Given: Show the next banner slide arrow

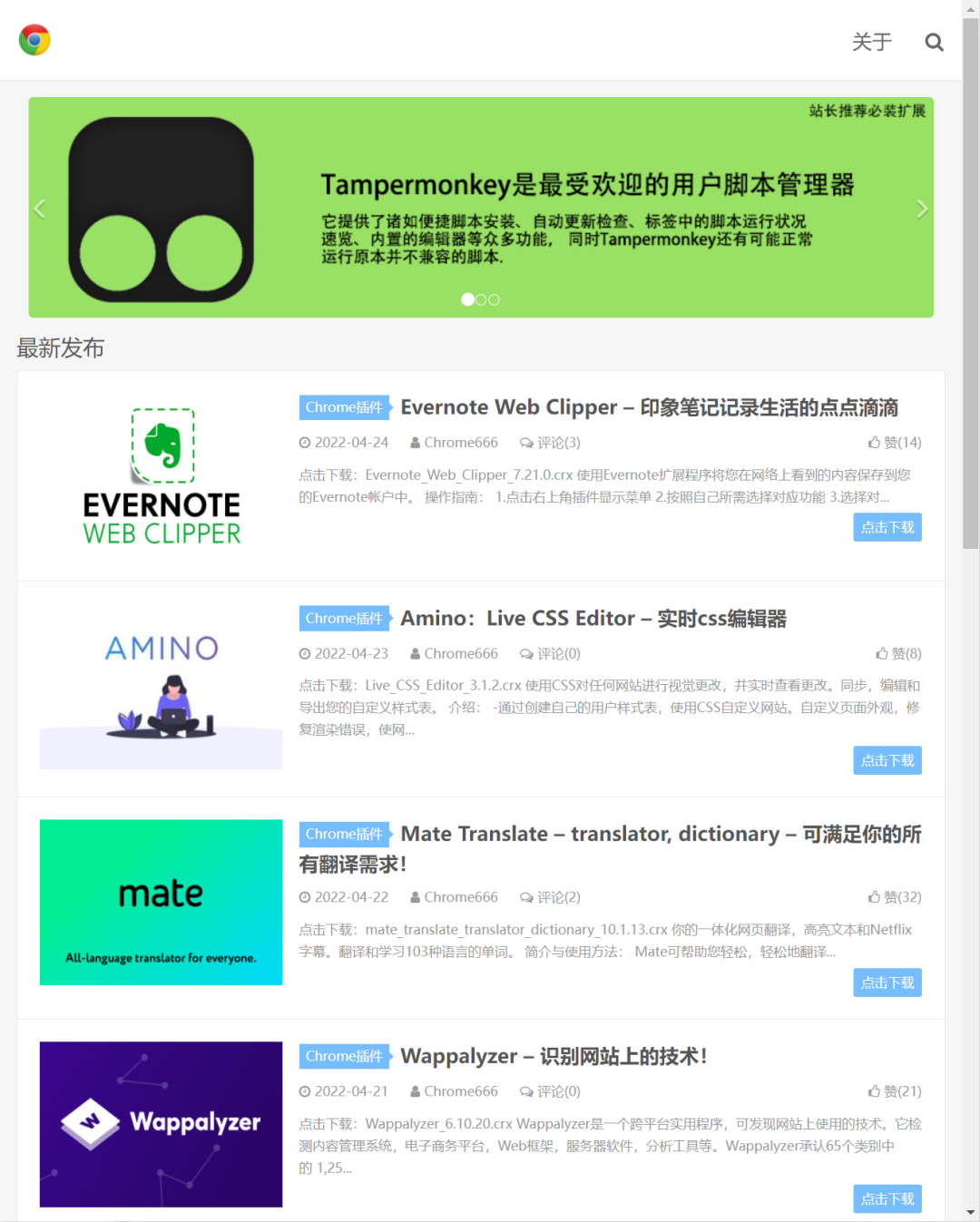Looking at the screenshot, I should tap(921, 210).
